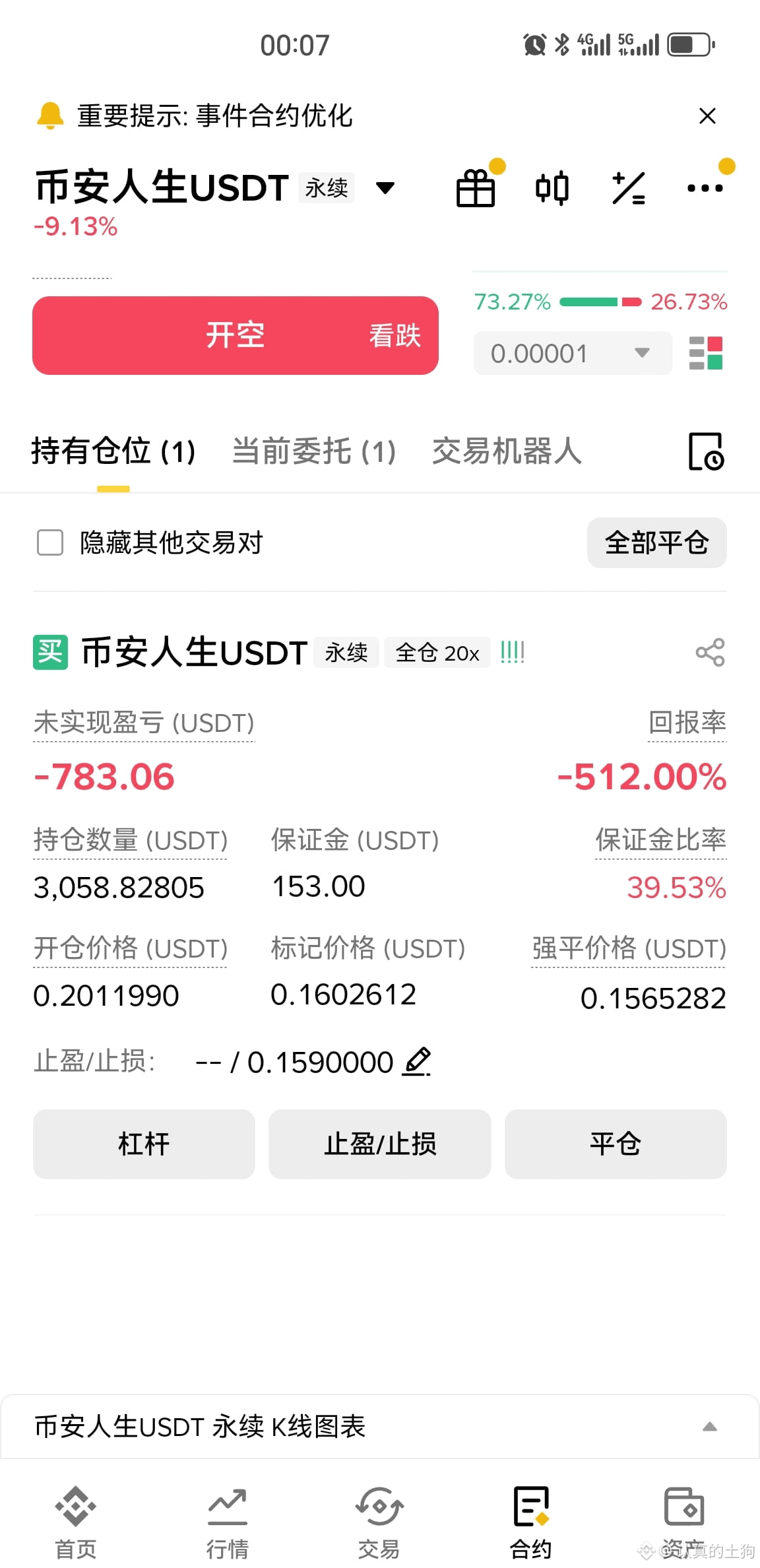Tap the 全部平仓 button
The width and height of the screenshot is (760, 1568).
point(657,542)
